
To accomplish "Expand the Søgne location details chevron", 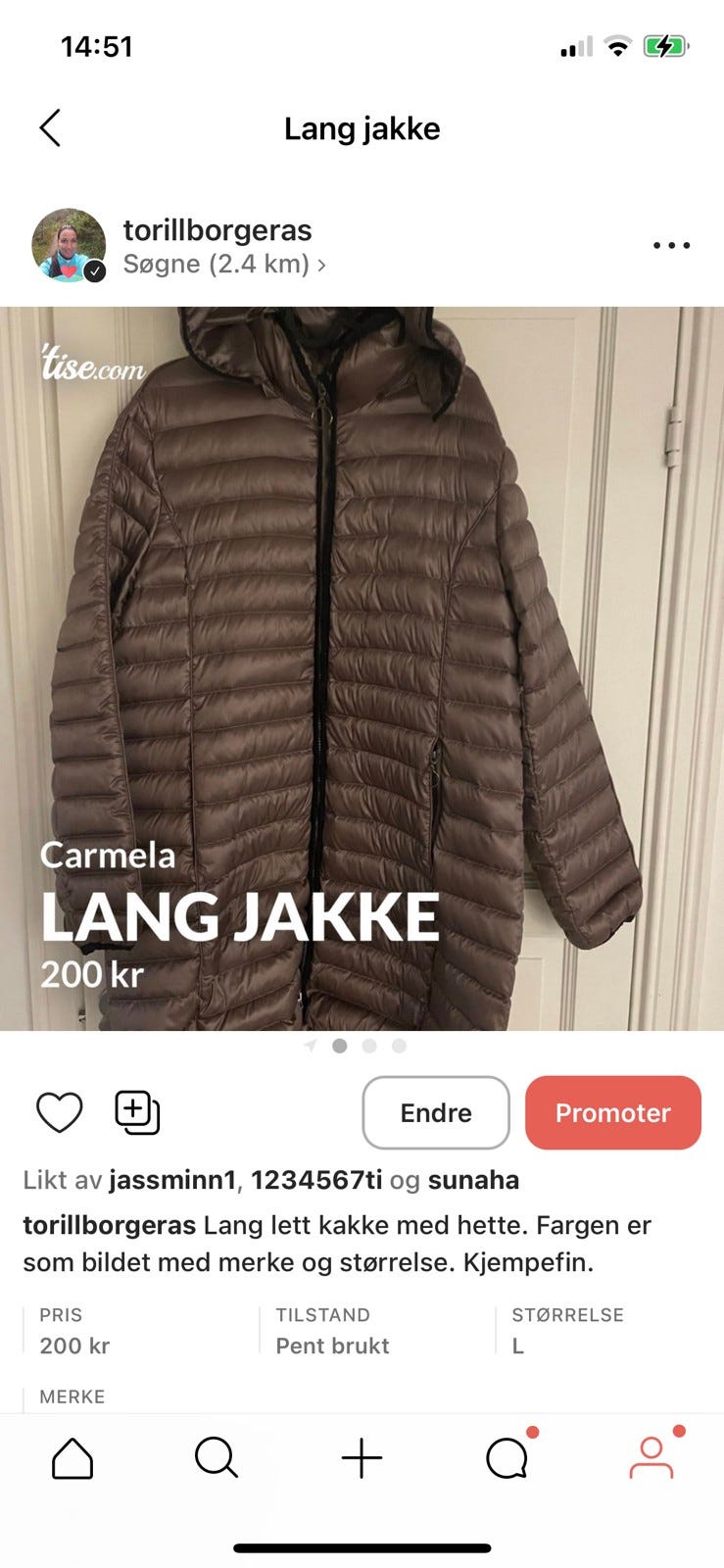I will click(x=324, y=265).
